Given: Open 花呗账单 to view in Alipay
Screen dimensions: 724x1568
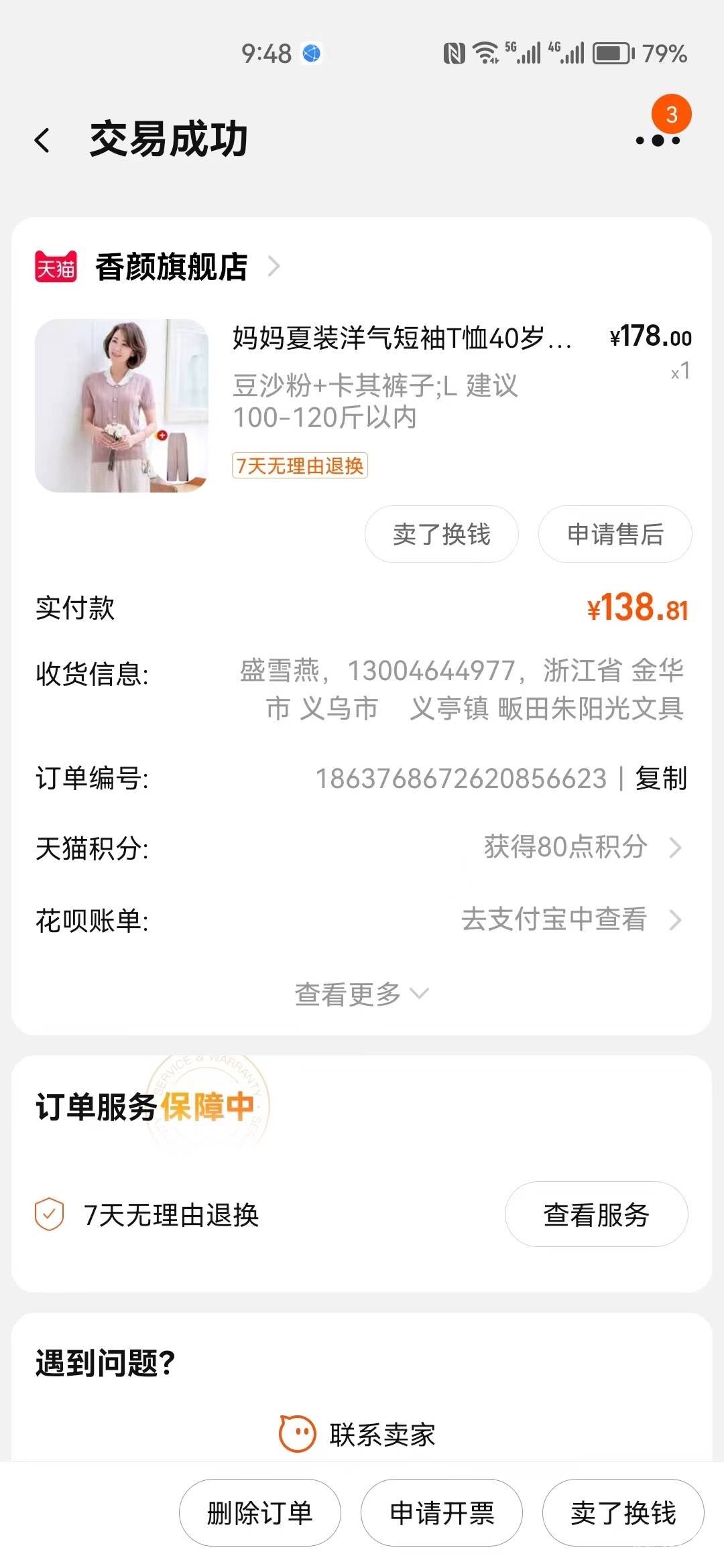Looking at the screenshot, I should coord(571,919).
